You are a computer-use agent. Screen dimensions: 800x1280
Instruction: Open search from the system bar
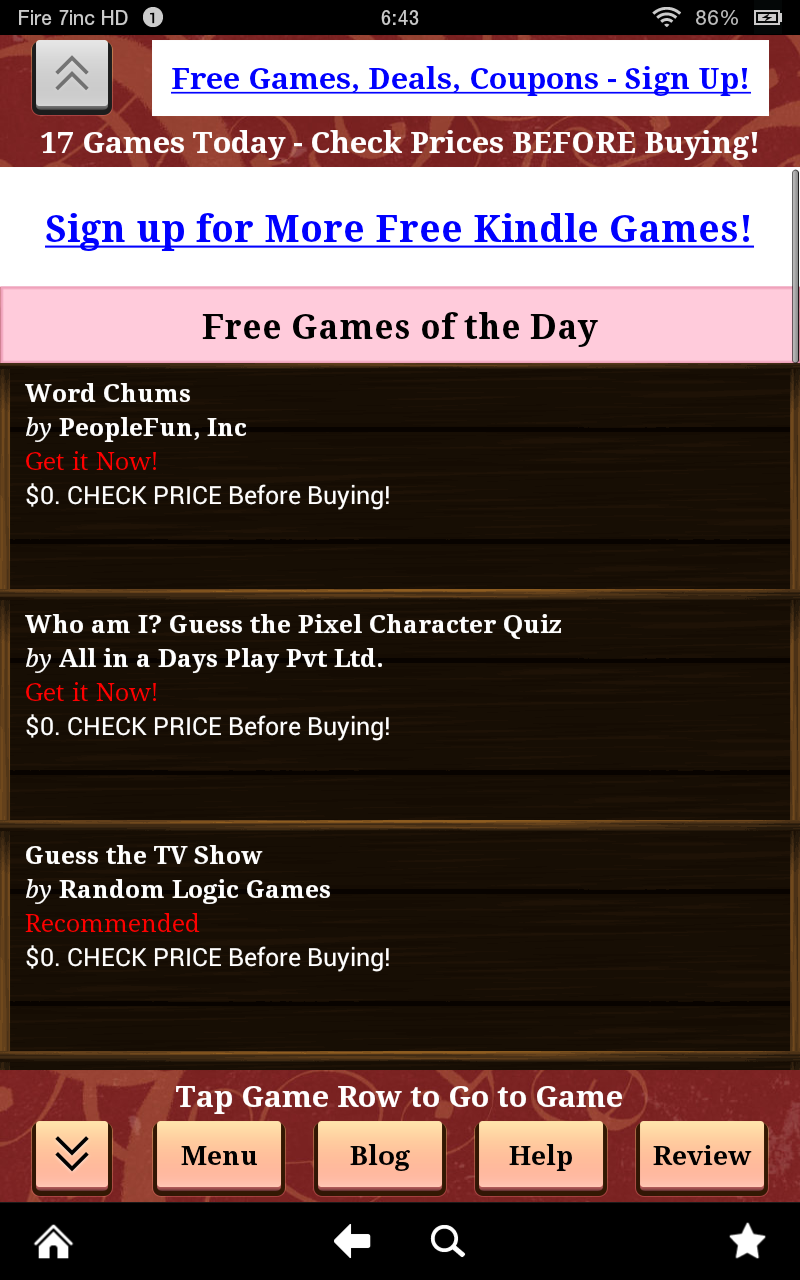tap(447, 1242)
